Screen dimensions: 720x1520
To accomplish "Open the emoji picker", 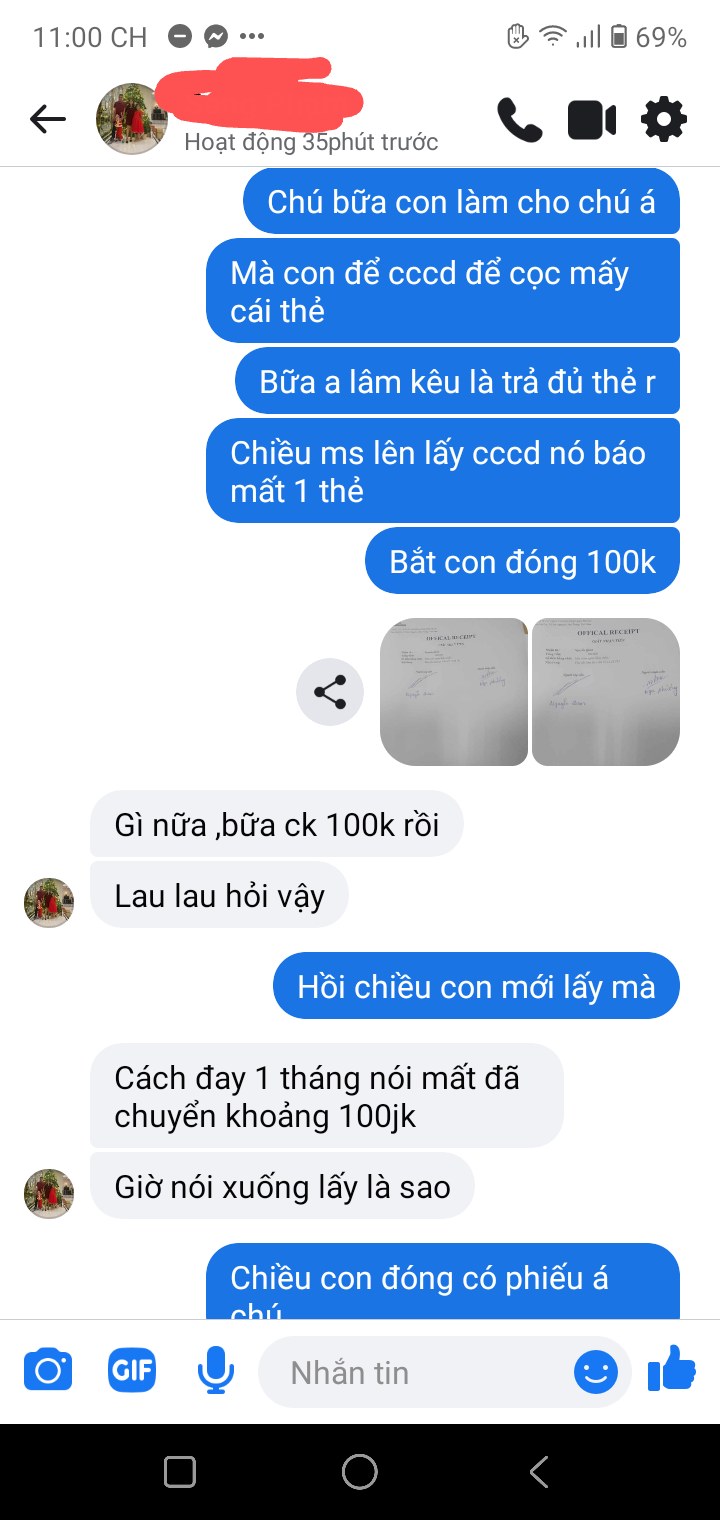I will [x=595, y=1373].
